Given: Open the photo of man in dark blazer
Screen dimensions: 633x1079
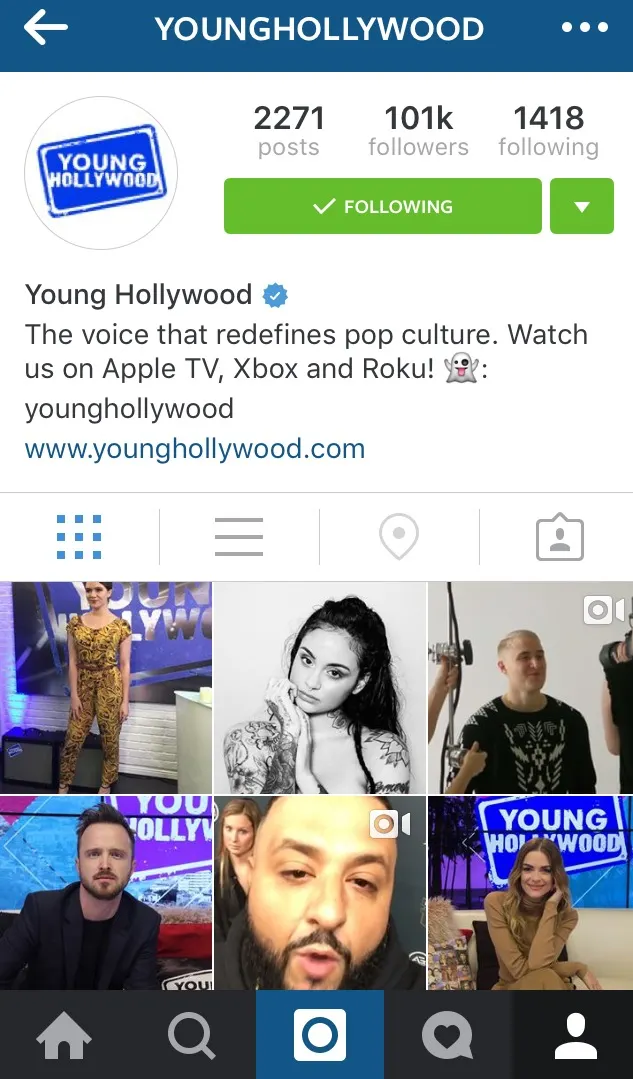Looking at the screenshot, I should (x=105, y=892).
